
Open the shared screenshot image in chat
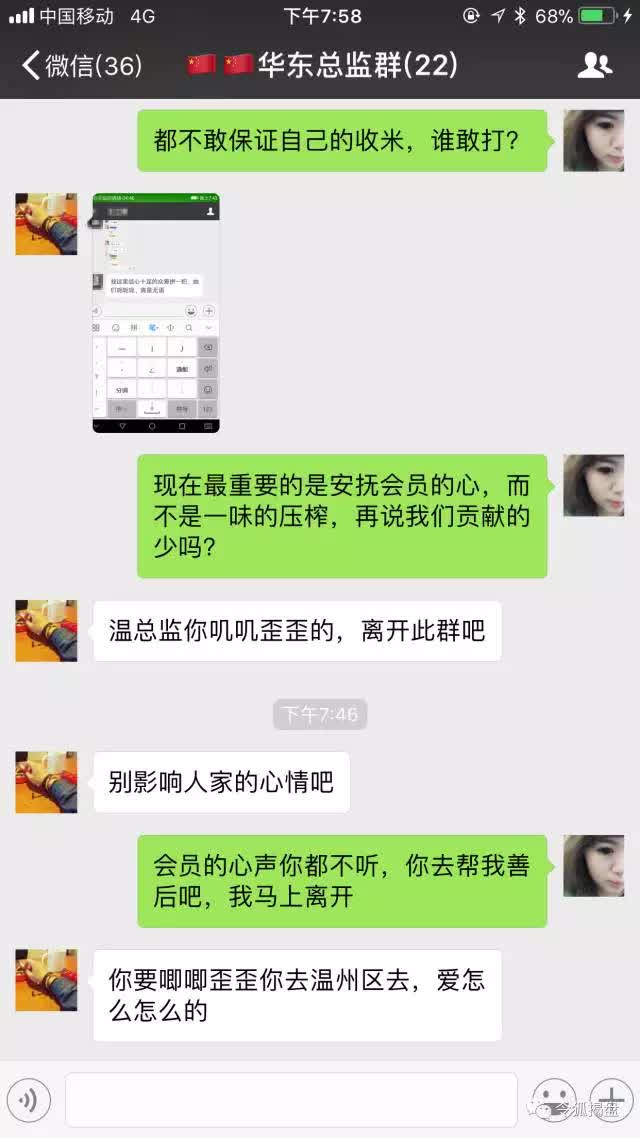(x=156, y=313)
